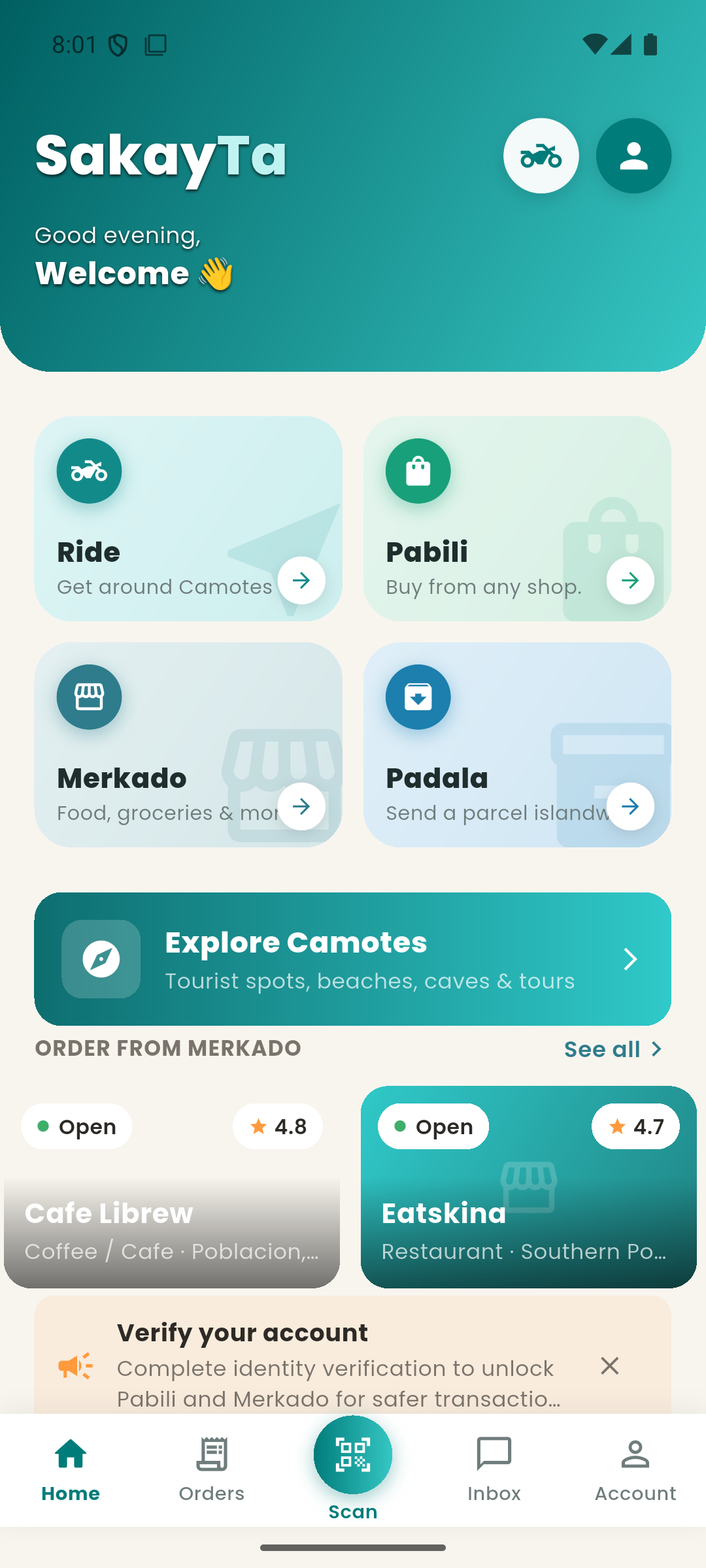
Task: Open the Padala parcel card
Action: click(x=517, y=745)
